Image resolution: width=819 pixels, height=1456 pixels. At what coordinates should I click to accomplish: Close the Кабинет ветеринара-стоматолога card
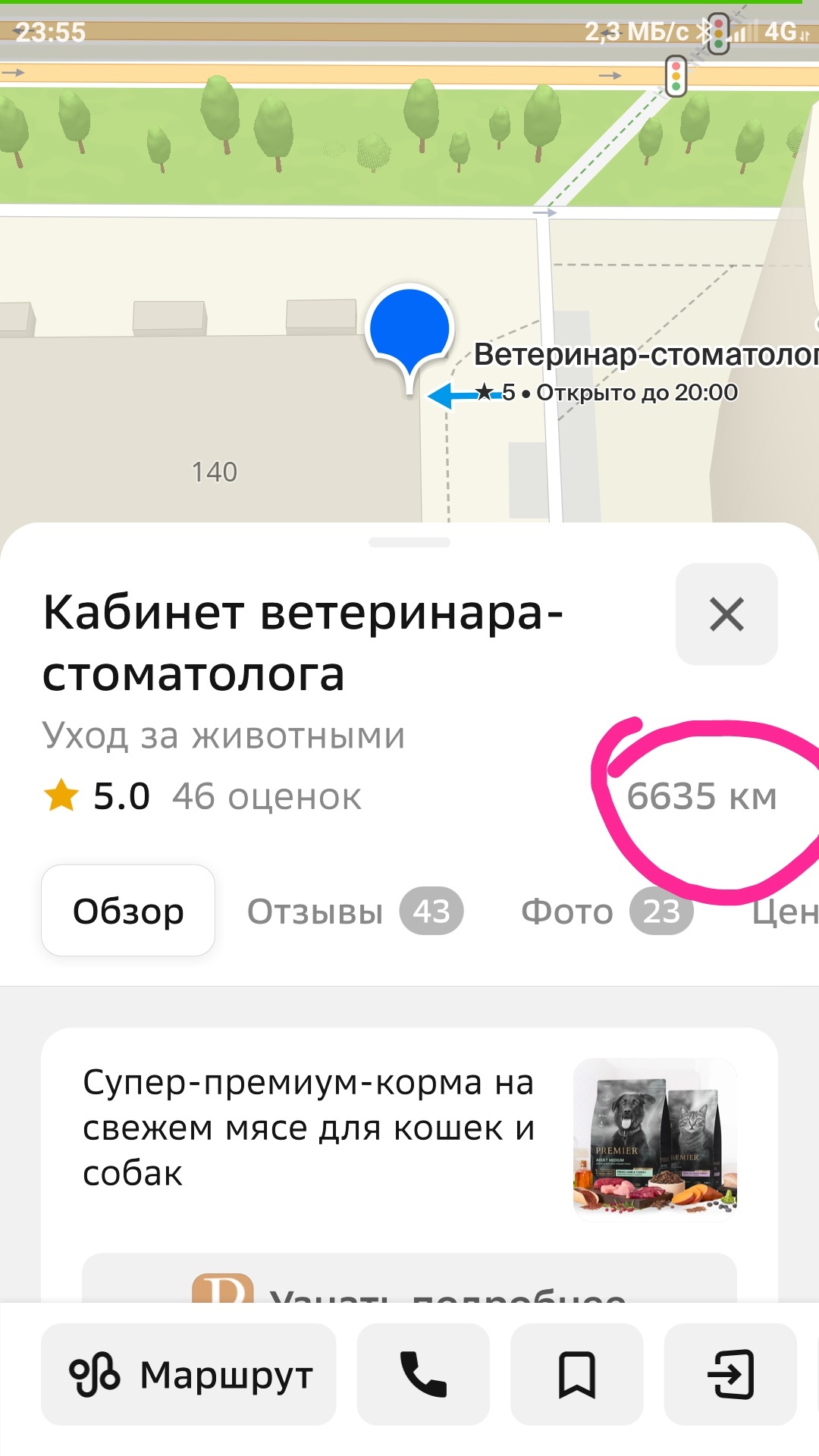click(x=726, y=614)
